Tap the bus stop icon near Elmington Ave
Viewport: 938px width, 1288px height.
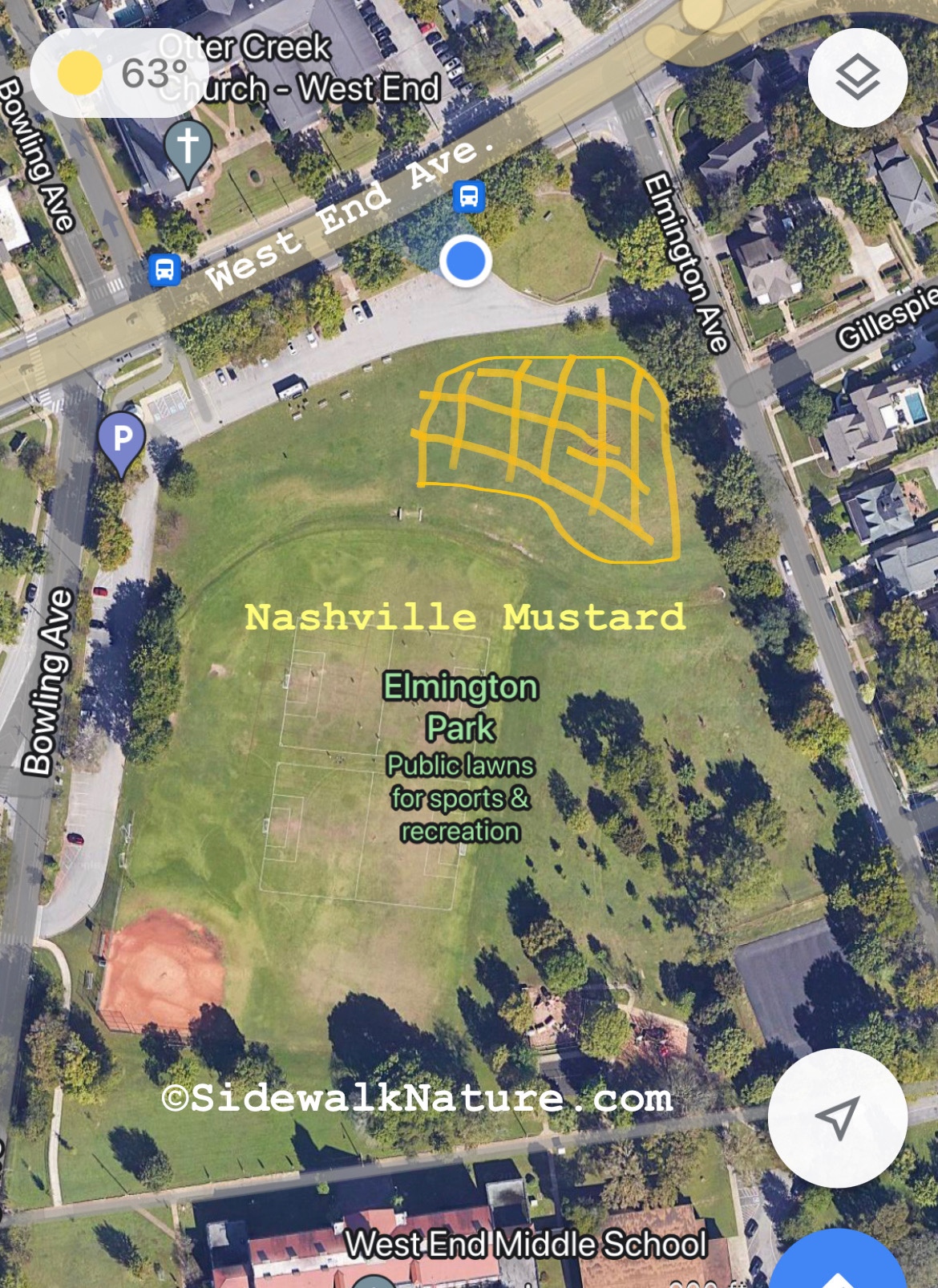tap(469, 196)
